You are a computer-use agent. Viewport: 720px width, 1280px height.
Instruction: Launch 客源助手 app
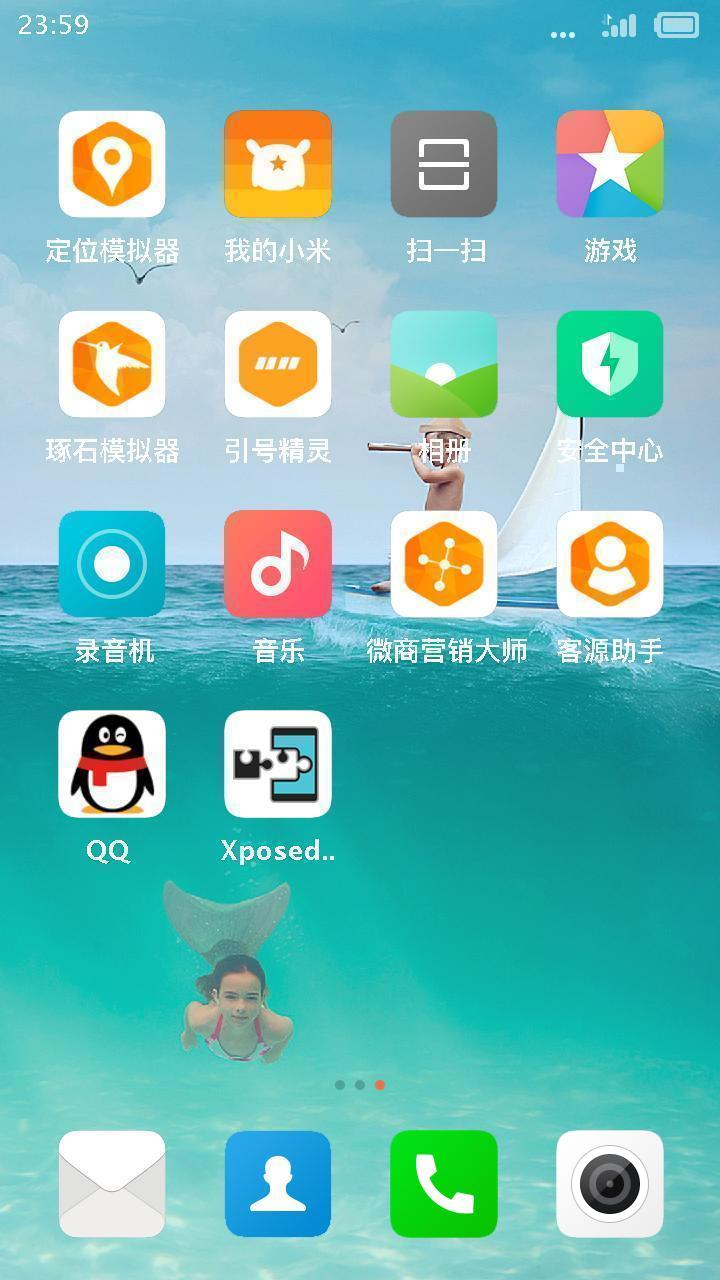pos(610,564)
